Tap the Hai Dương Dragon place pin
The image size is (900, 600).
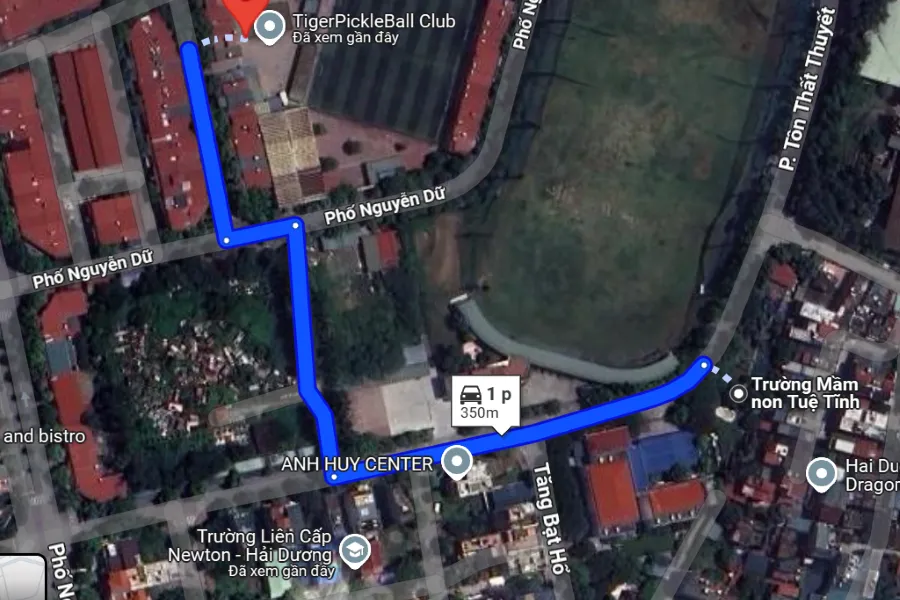point(822,475)
